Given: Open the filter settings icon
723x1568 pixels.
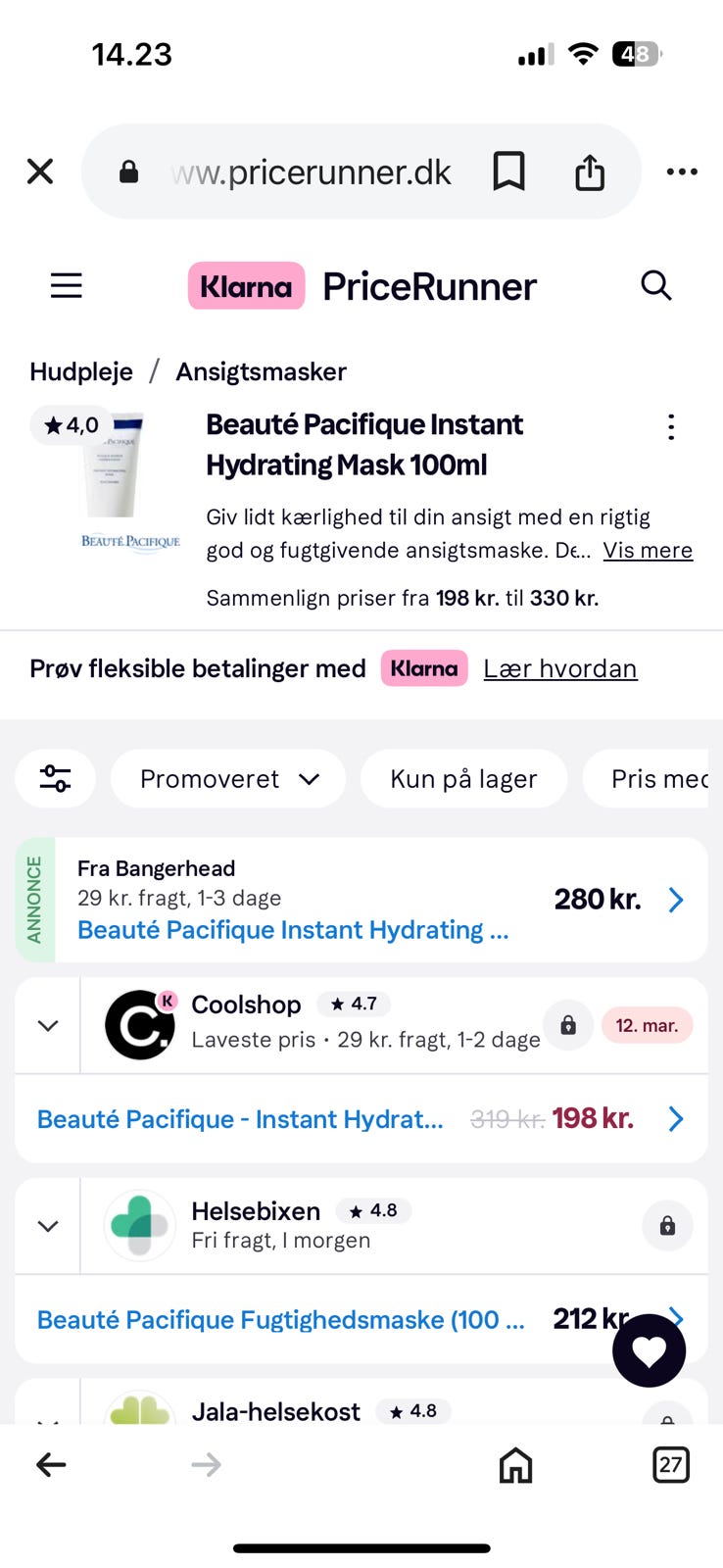Looking at the screenshot, I should point(55,778).
